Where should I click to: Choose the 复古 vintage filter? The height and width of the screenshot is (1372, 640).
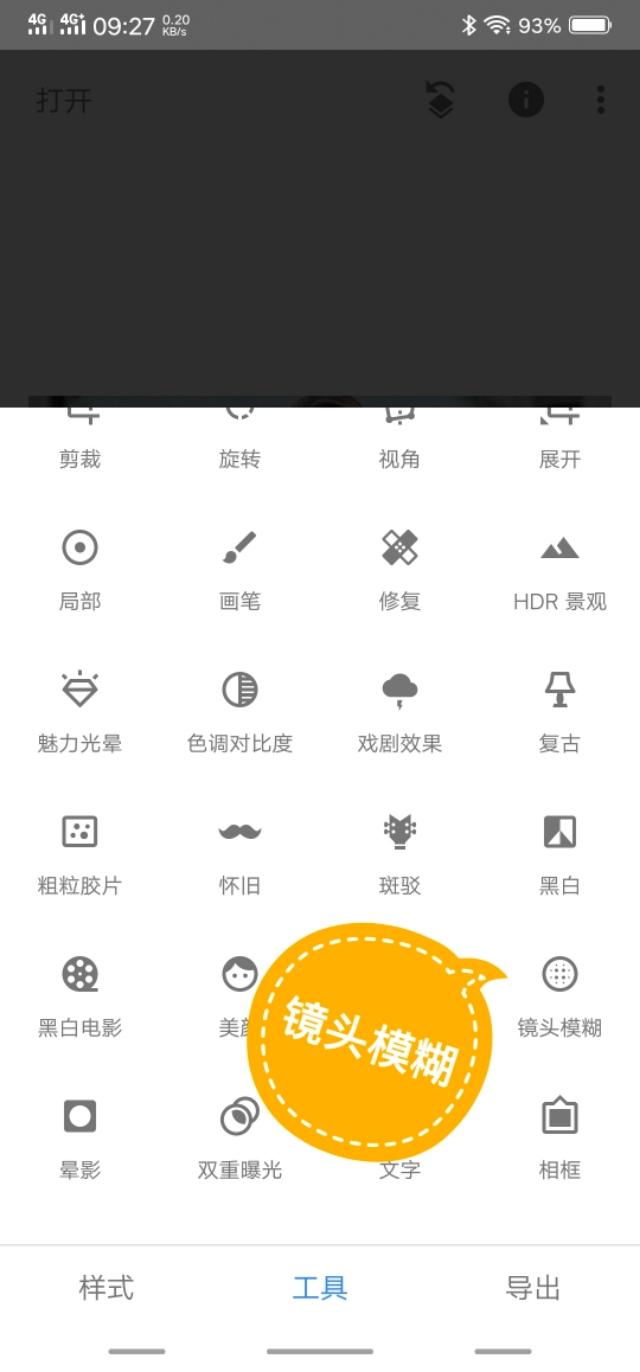tap(560, 712)
